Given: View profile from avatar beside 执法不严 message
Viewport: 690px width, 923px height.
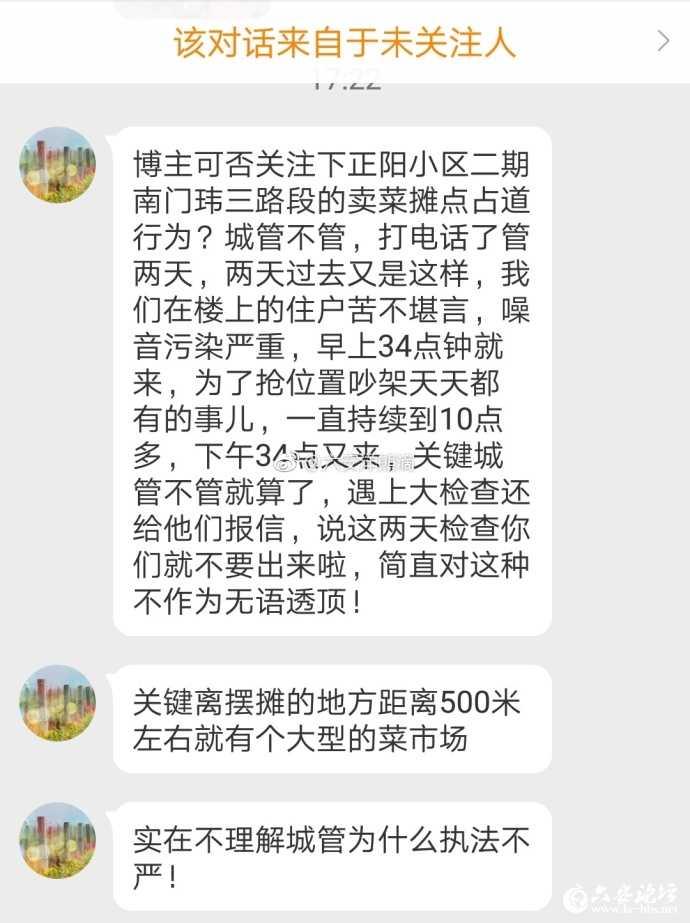Looking at the screenshot, I should click(x=57, y=840).
